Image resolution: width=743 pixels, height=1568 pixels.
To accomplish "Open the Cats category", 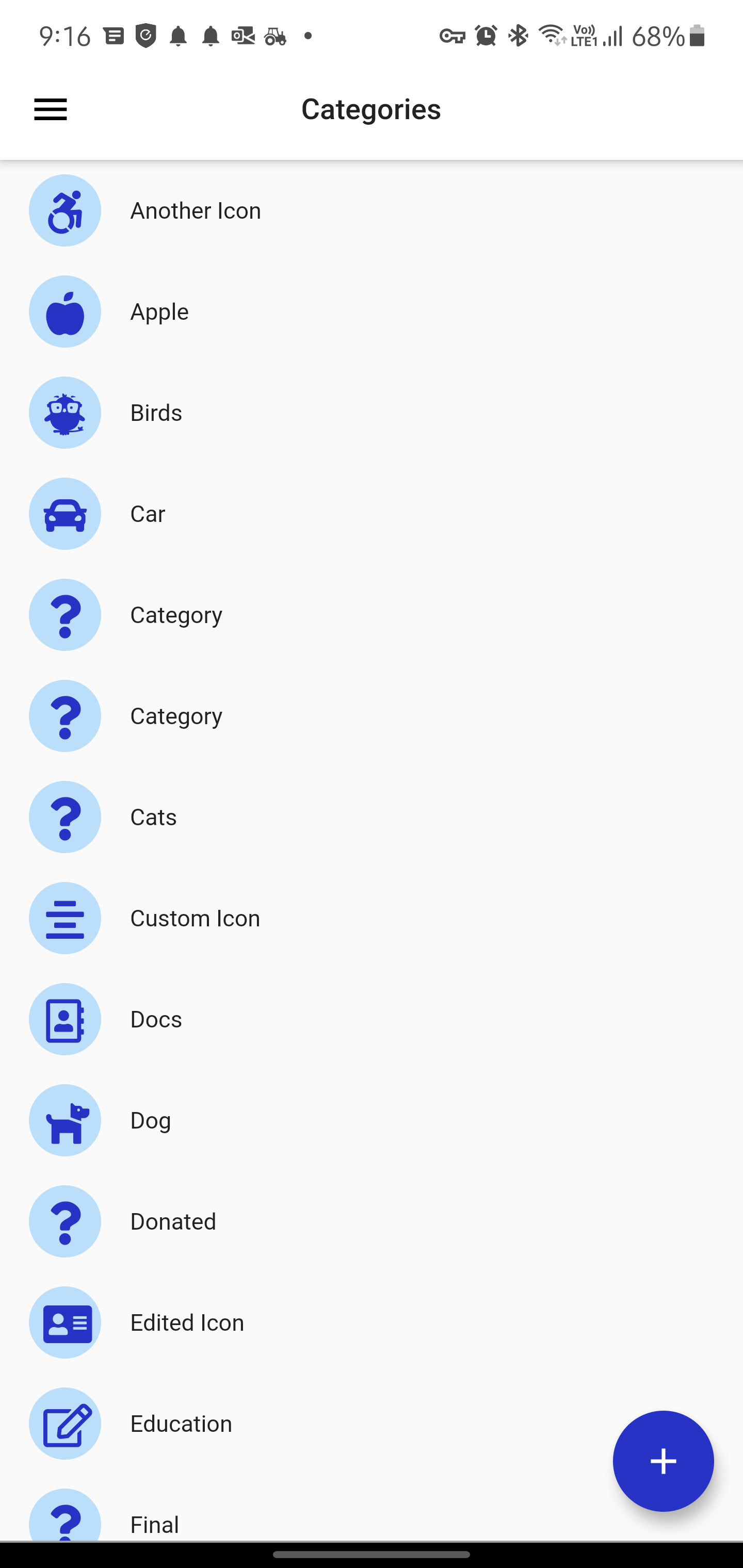I will (x=153, y=817).
